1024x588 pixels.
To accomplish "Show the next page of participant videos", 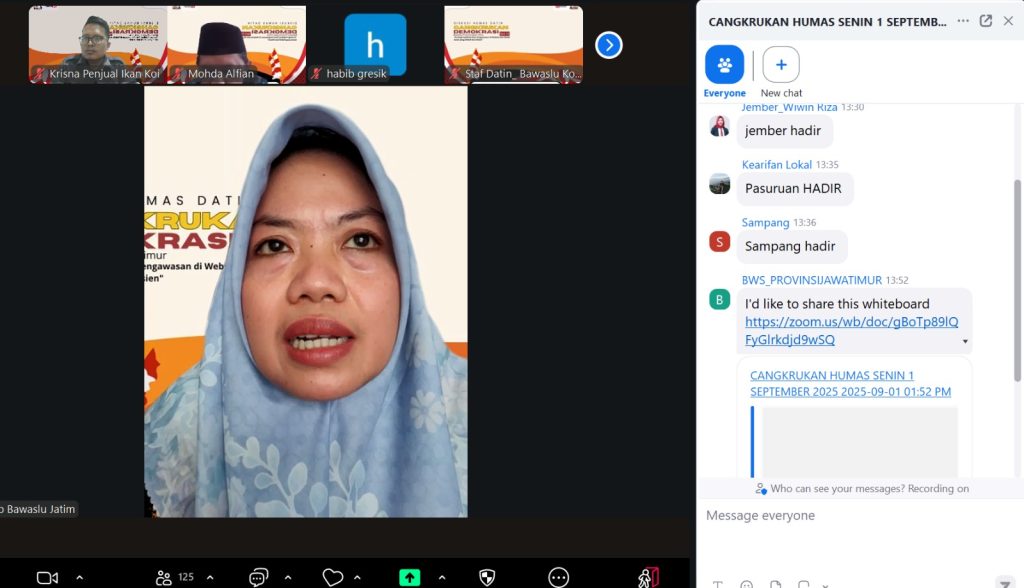I will tap(609, 45).
